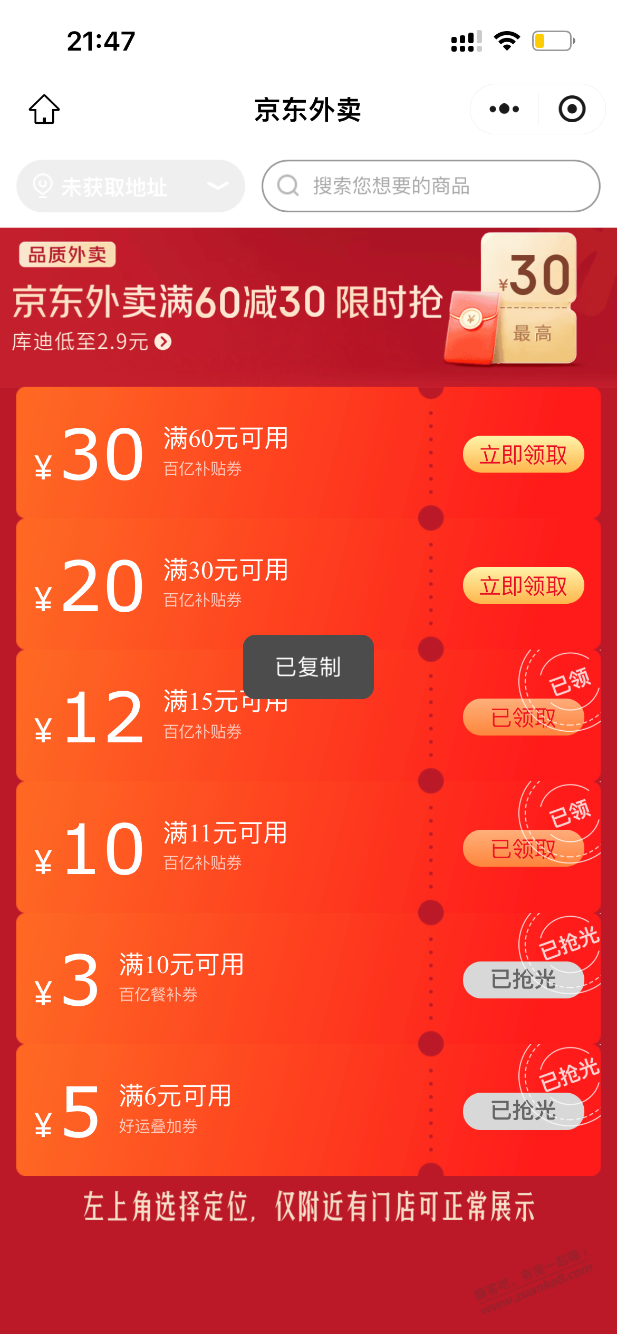Open the 库迪低至2.9元 link

tap(92, 342)
